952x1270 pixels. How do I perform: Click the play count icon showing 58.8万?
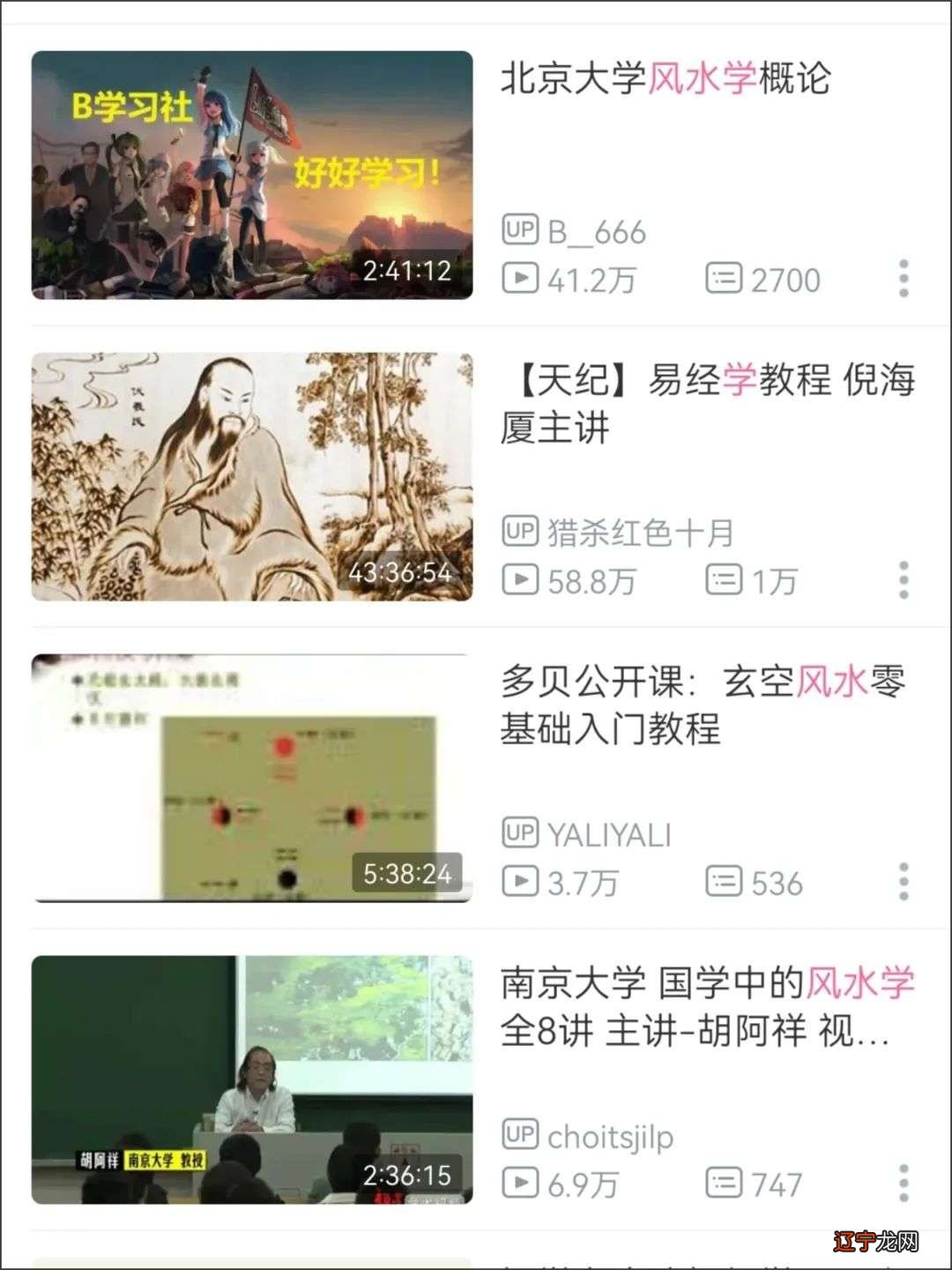(x=524, y=580)
